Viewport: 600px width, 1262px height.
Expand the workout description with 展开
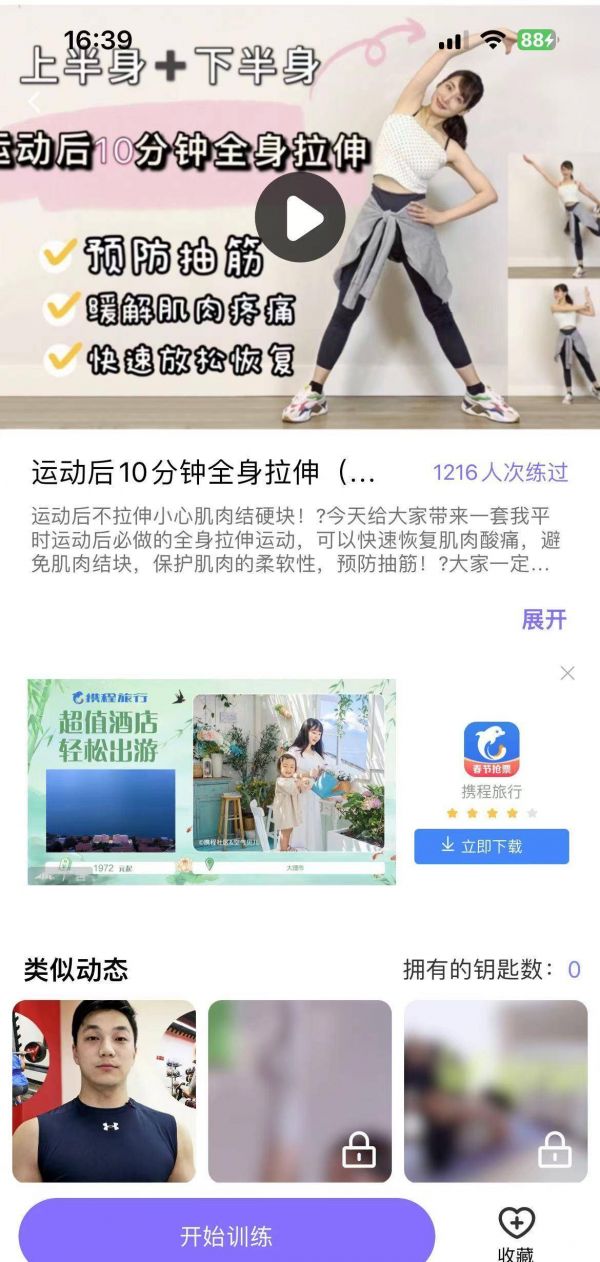[543, 619]
